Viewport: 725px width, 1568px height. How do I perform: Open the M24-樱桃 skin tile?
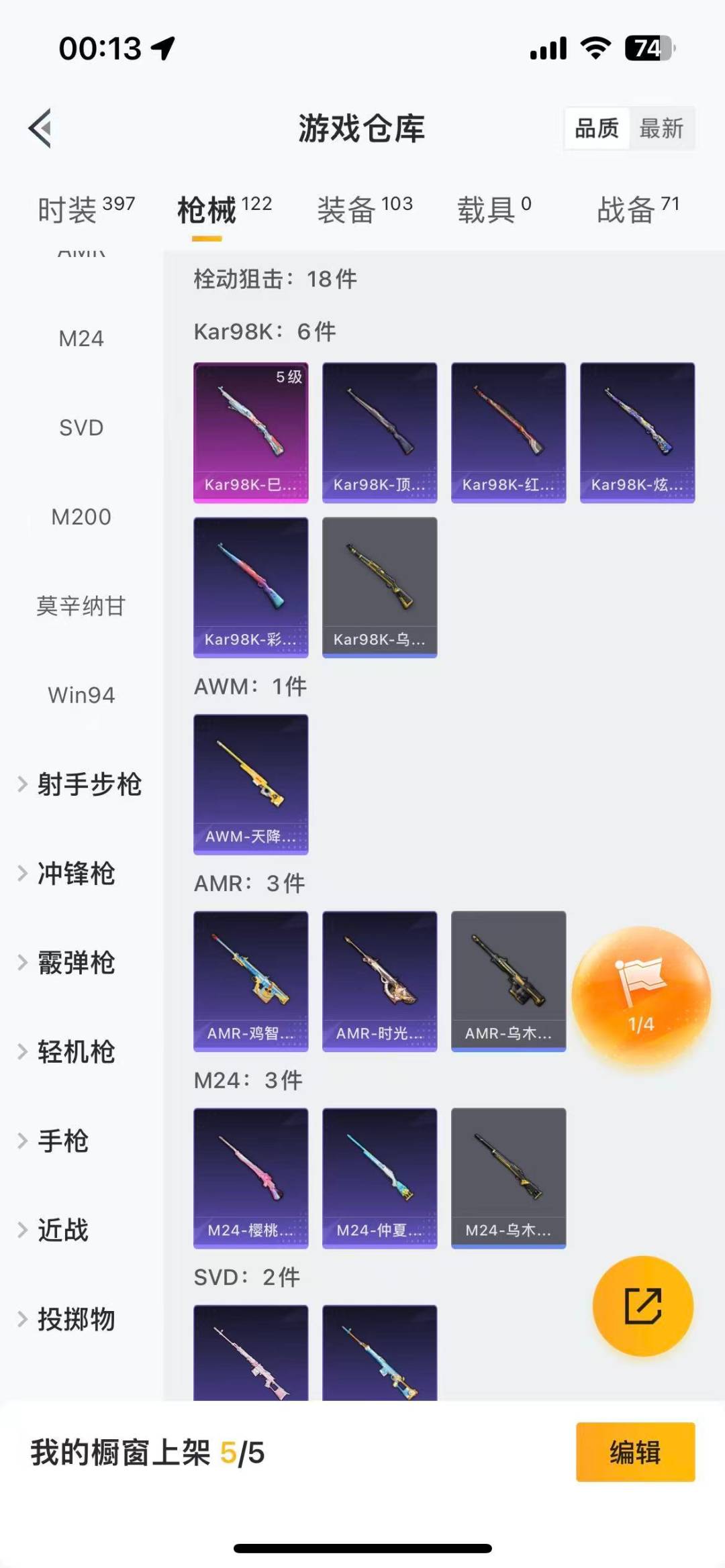pos(250,1178)
